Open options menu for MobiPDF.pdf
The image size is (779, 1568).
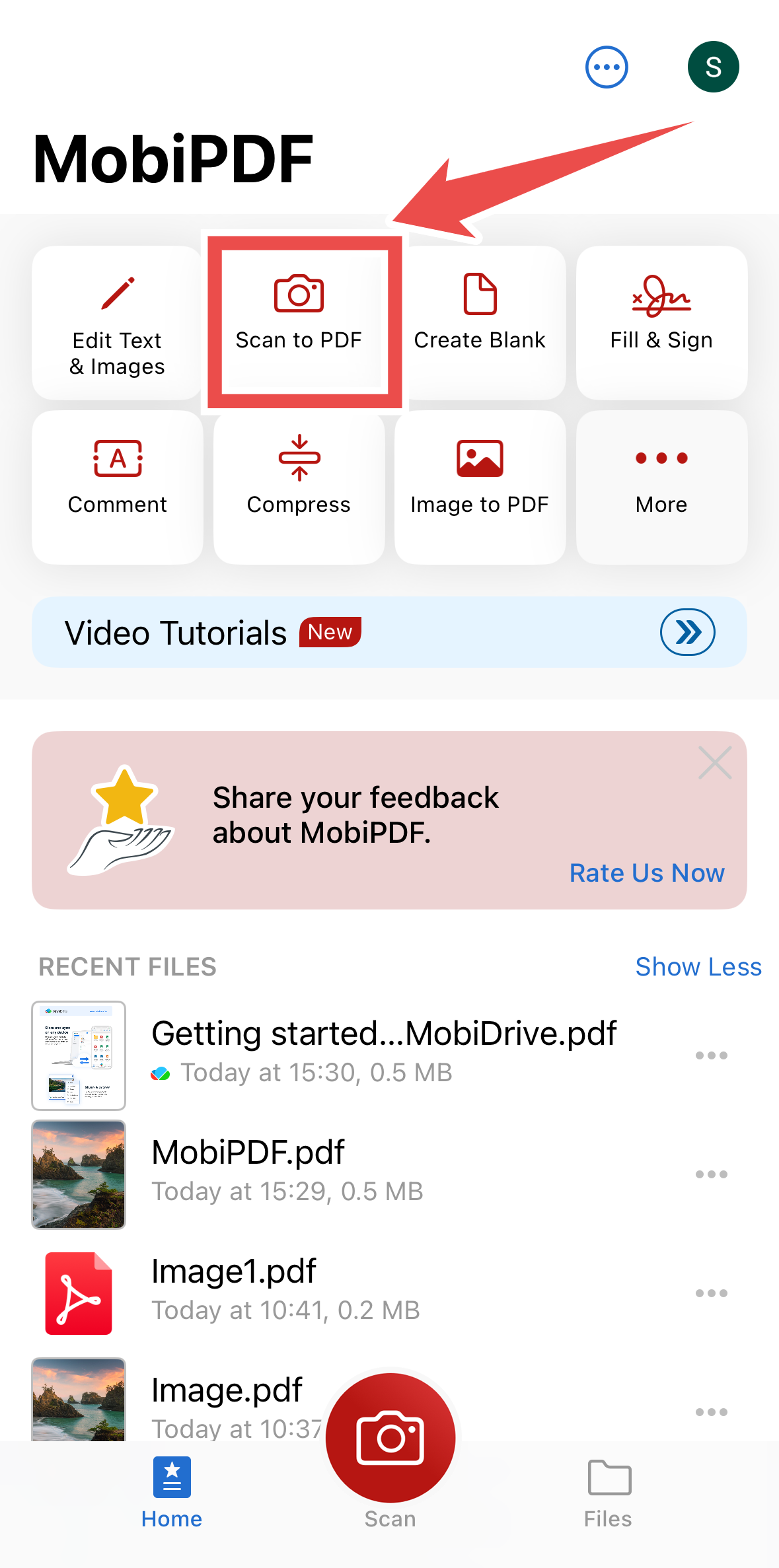point(711,1174)
